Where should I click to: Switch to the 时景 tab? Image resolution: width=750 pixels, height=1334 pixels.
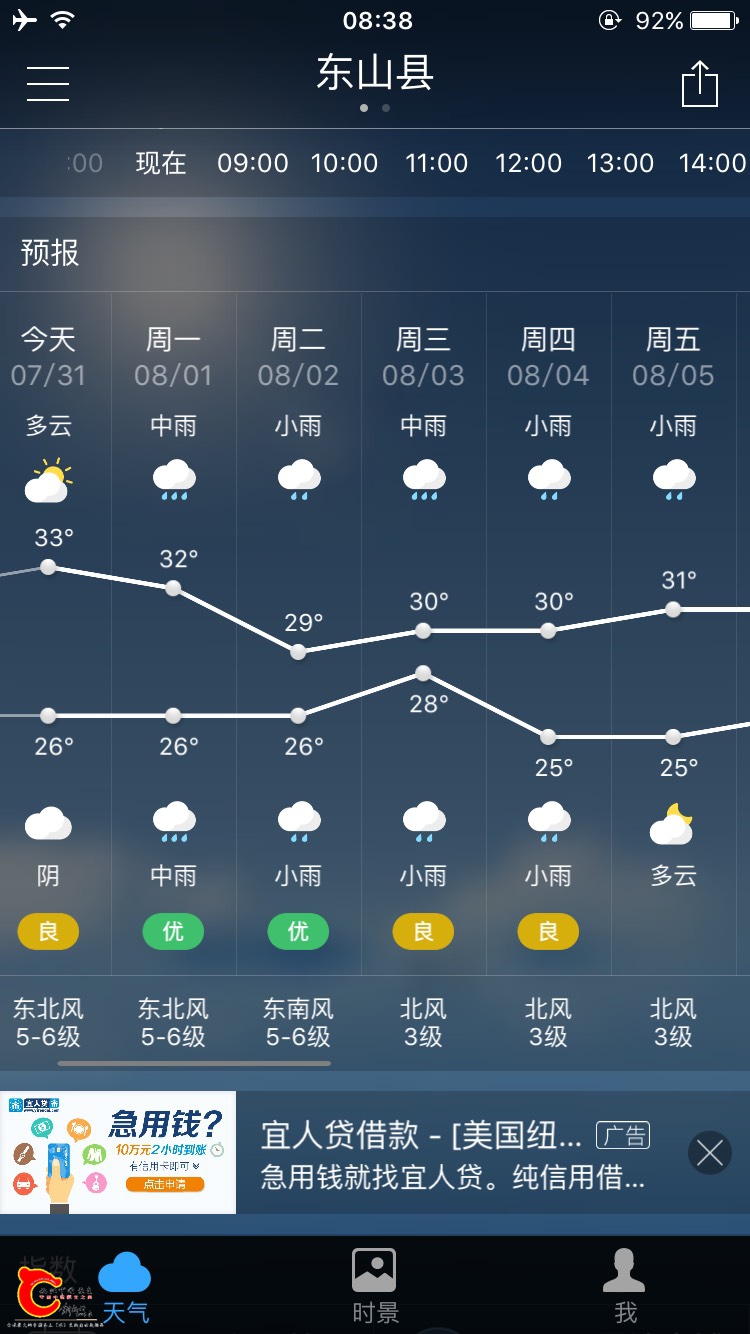tap(375, 1287)
